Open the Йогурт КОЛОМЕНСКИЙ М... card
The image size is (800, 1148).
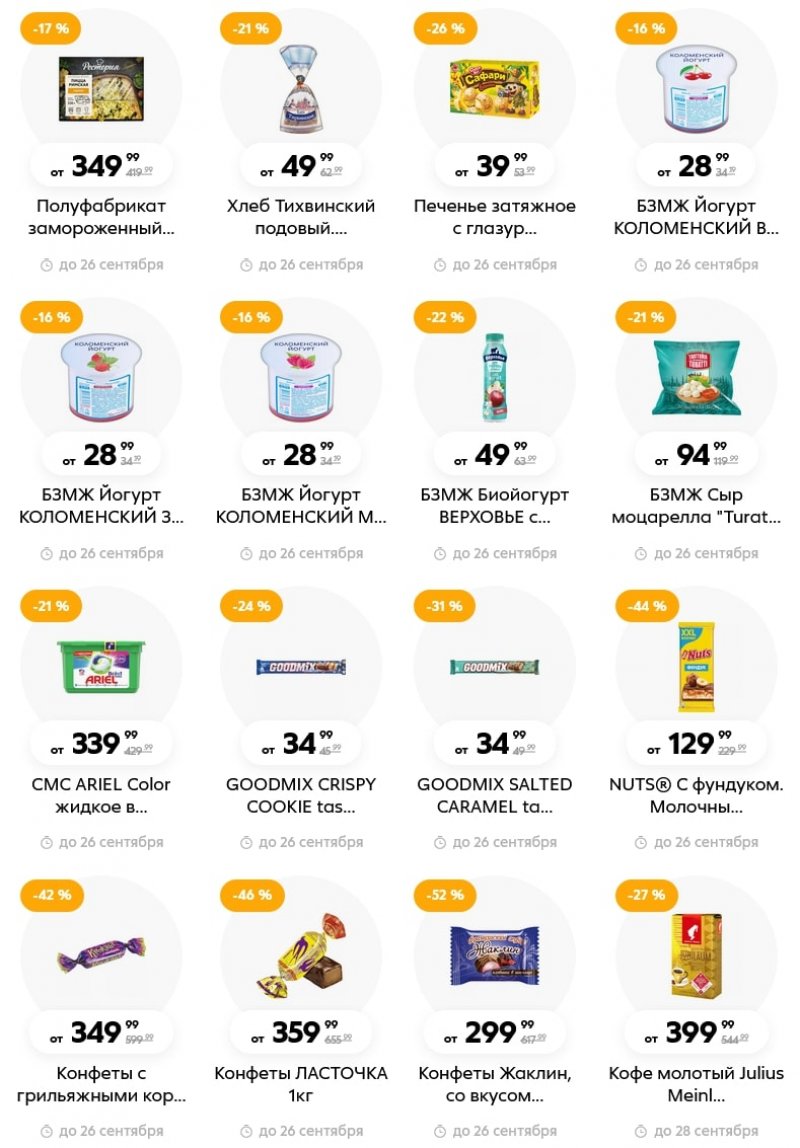coord(301,378)
